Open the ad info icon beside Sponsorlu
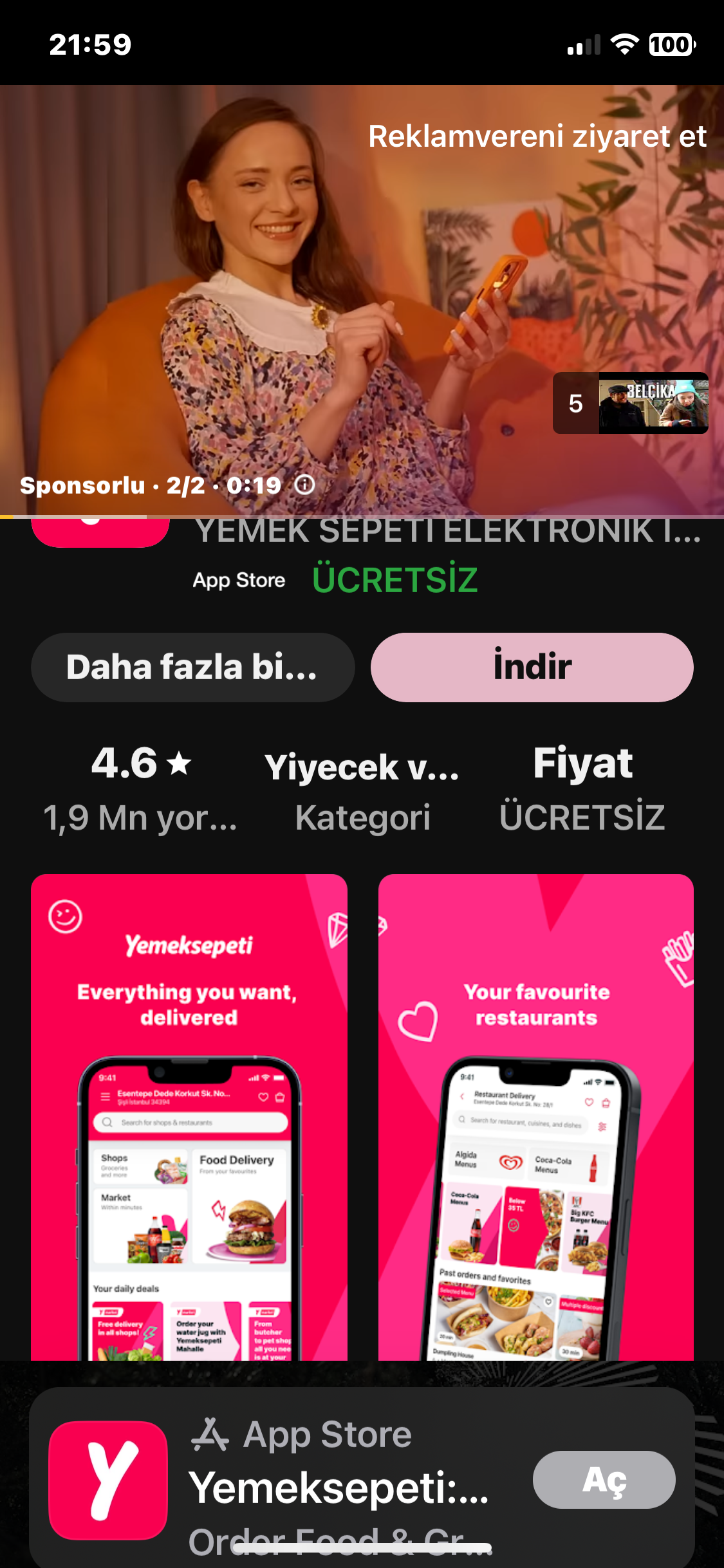Viewport: 724px width, 1568px height. point(305,485)
